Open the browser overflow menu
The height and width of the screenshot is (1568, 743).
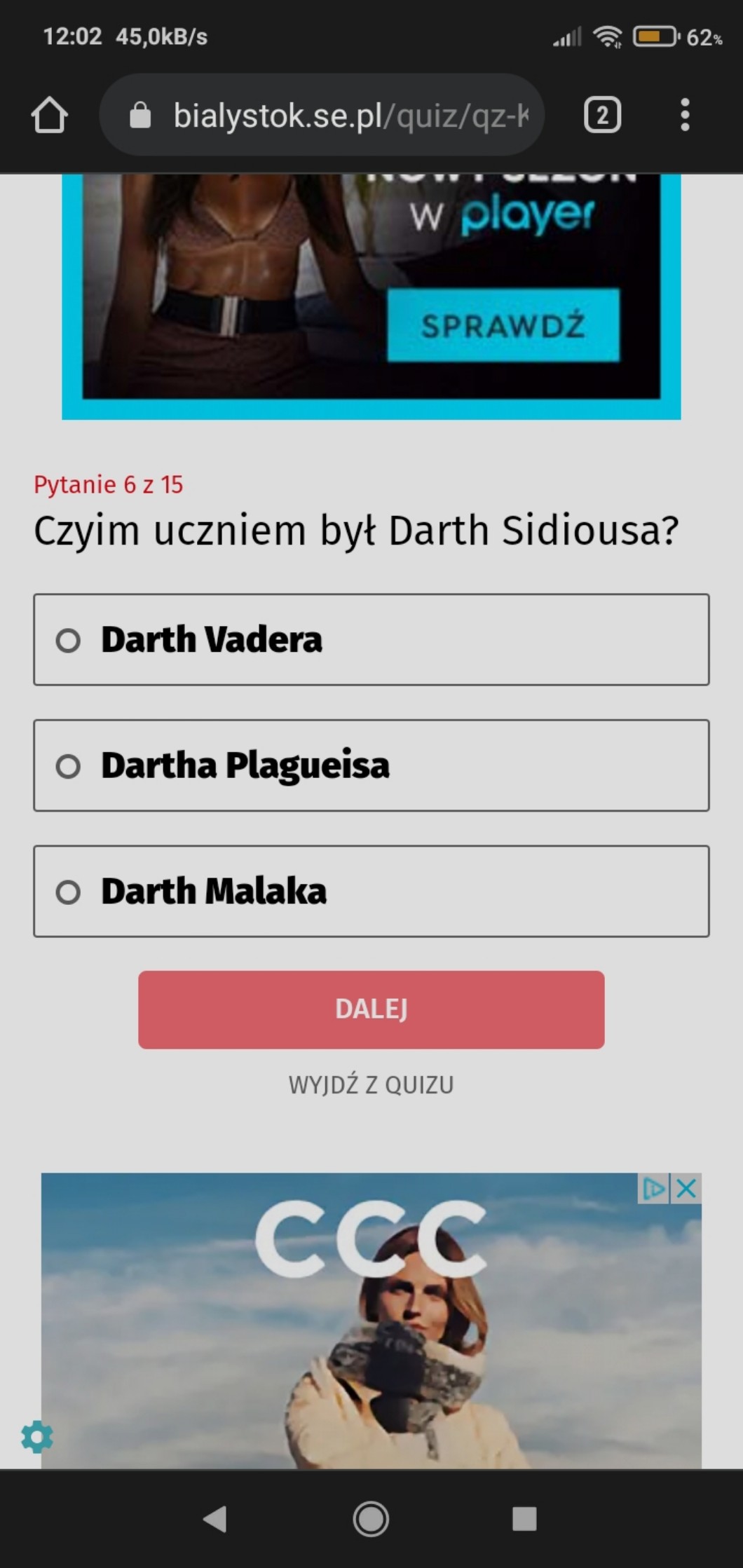[x=685, y=115]
